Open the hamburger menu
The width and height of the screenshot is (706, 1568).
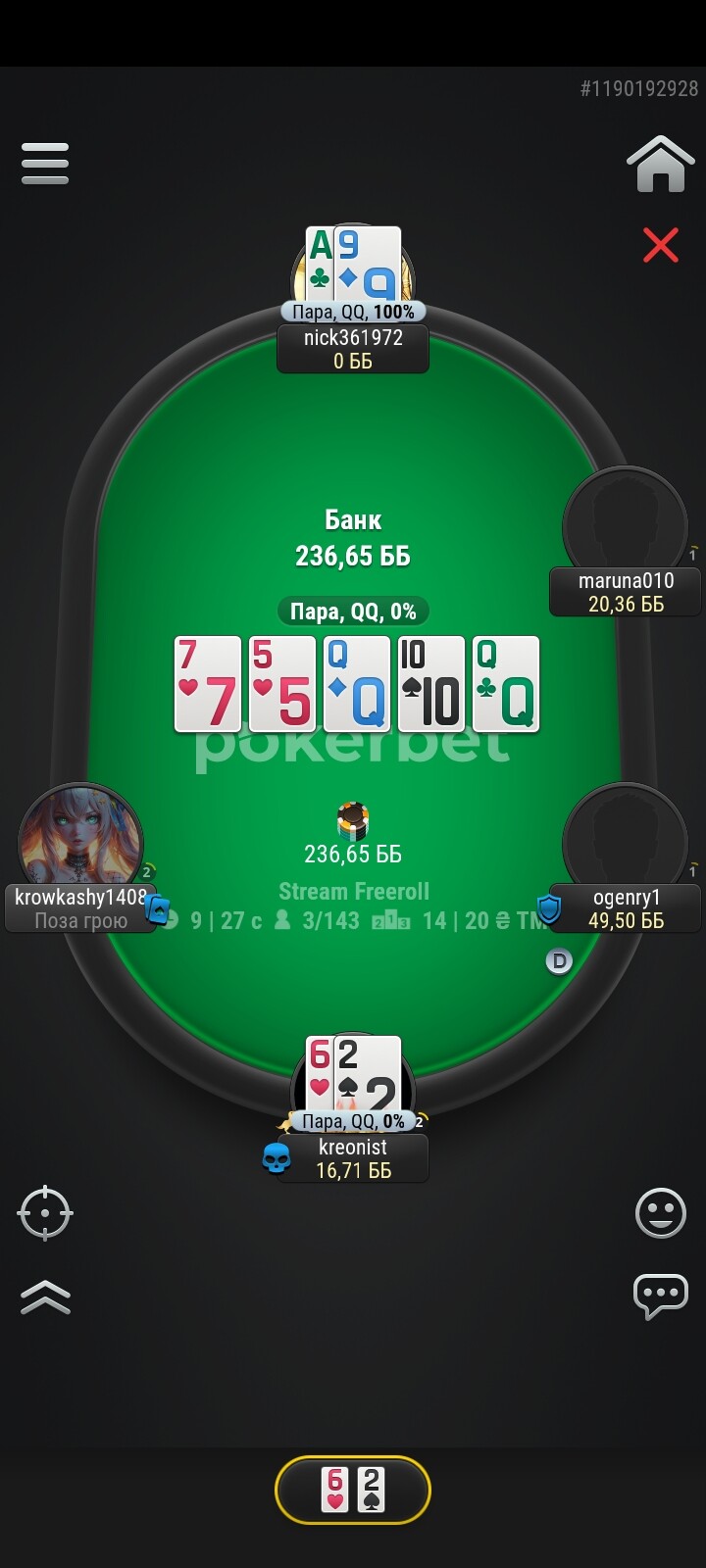tap(45, 164)
